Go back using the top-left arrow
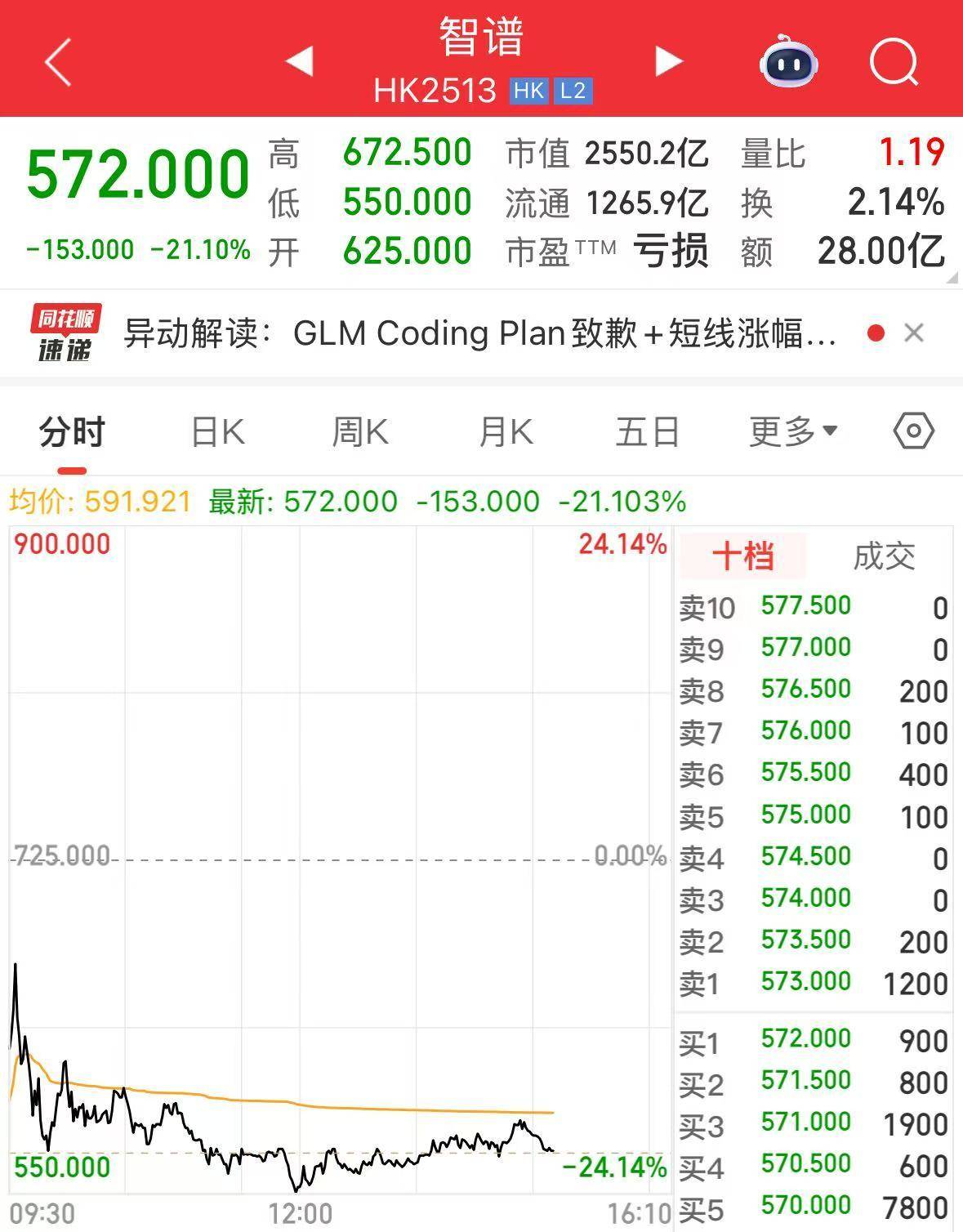The image size is (963, 1232). tap(59, 61)
